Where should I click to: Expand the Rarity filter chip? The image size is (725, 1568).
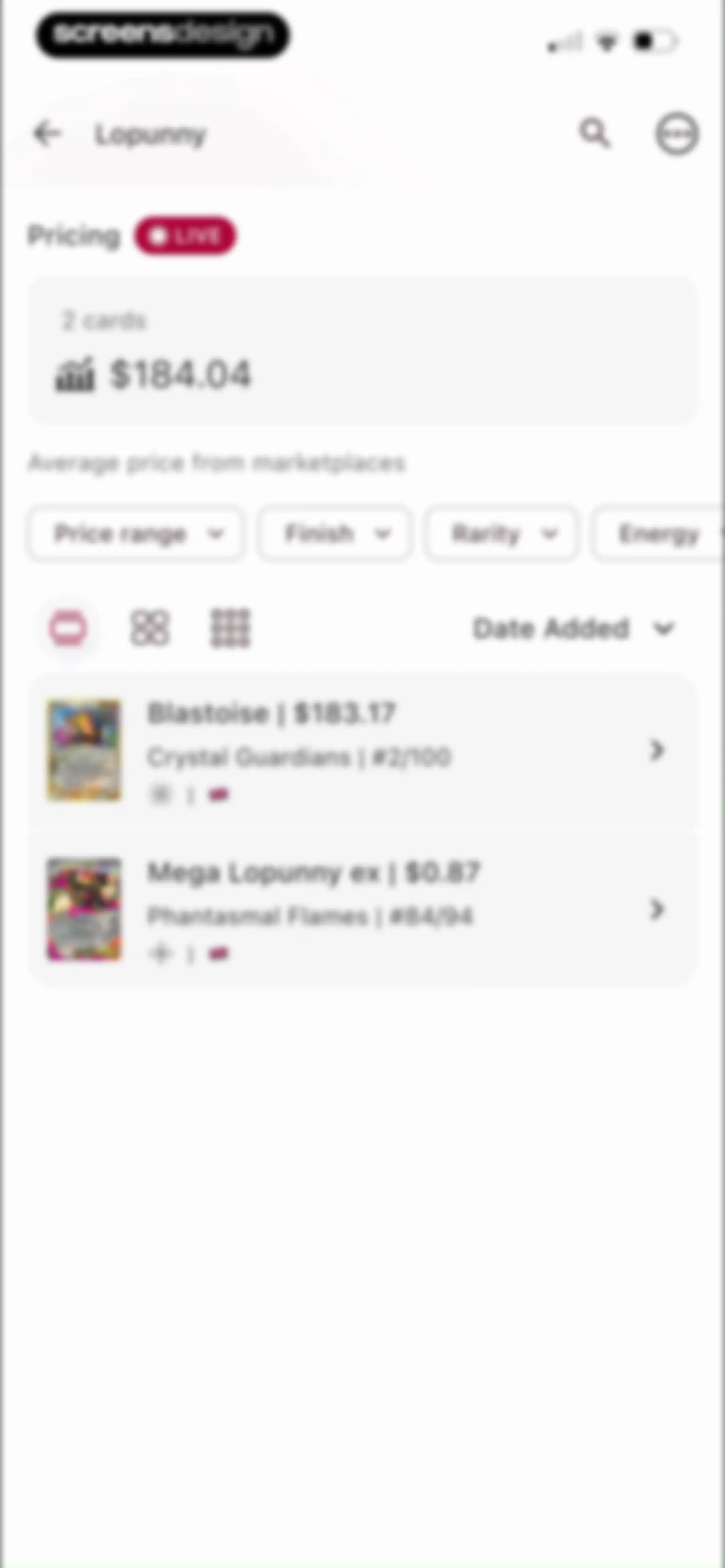[x=501, y=534]
